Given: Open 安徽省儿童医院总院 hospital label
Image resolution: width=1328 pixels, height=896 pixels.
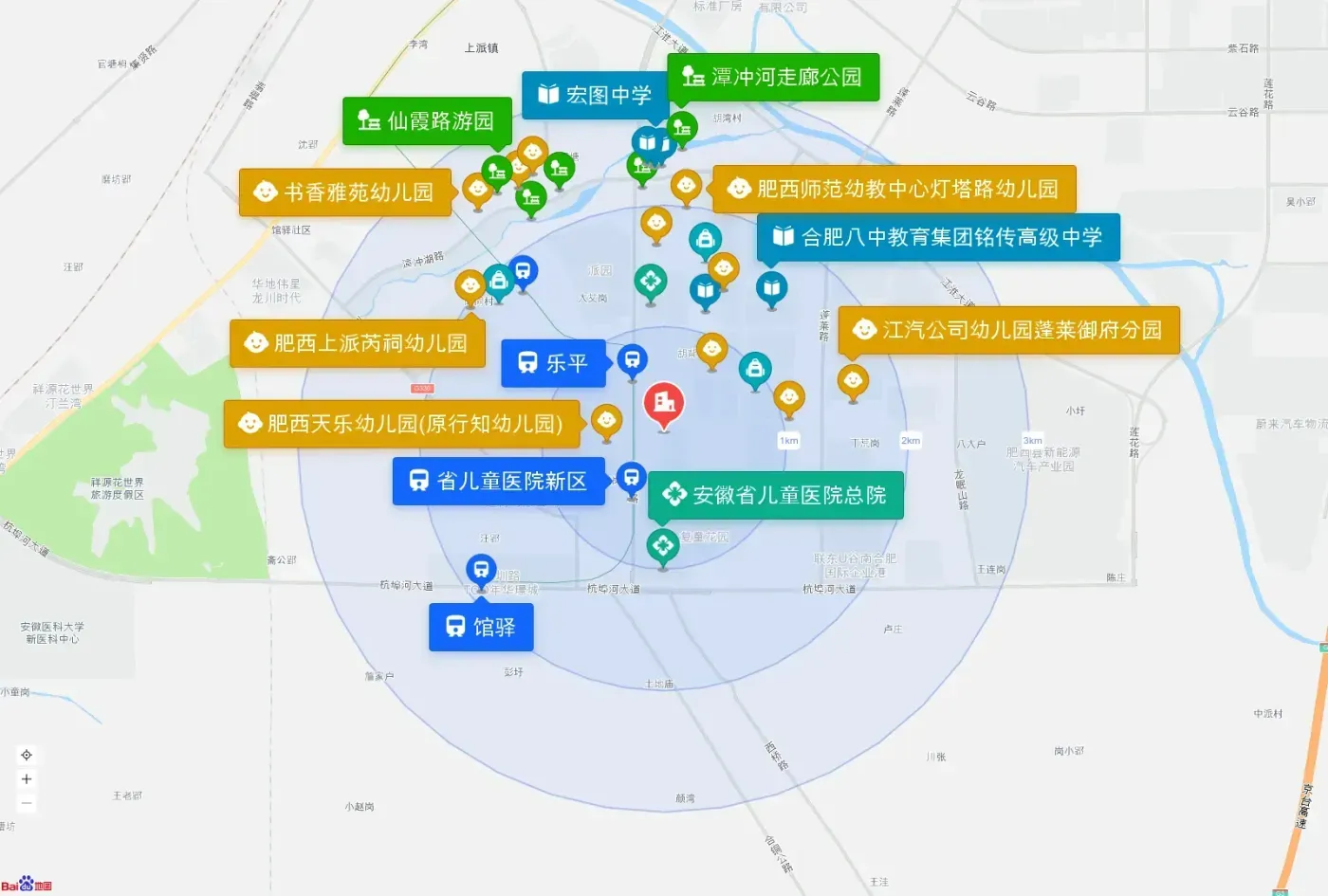Looking at the screenshot, I should pyautogui.click(x=775, y=495).
